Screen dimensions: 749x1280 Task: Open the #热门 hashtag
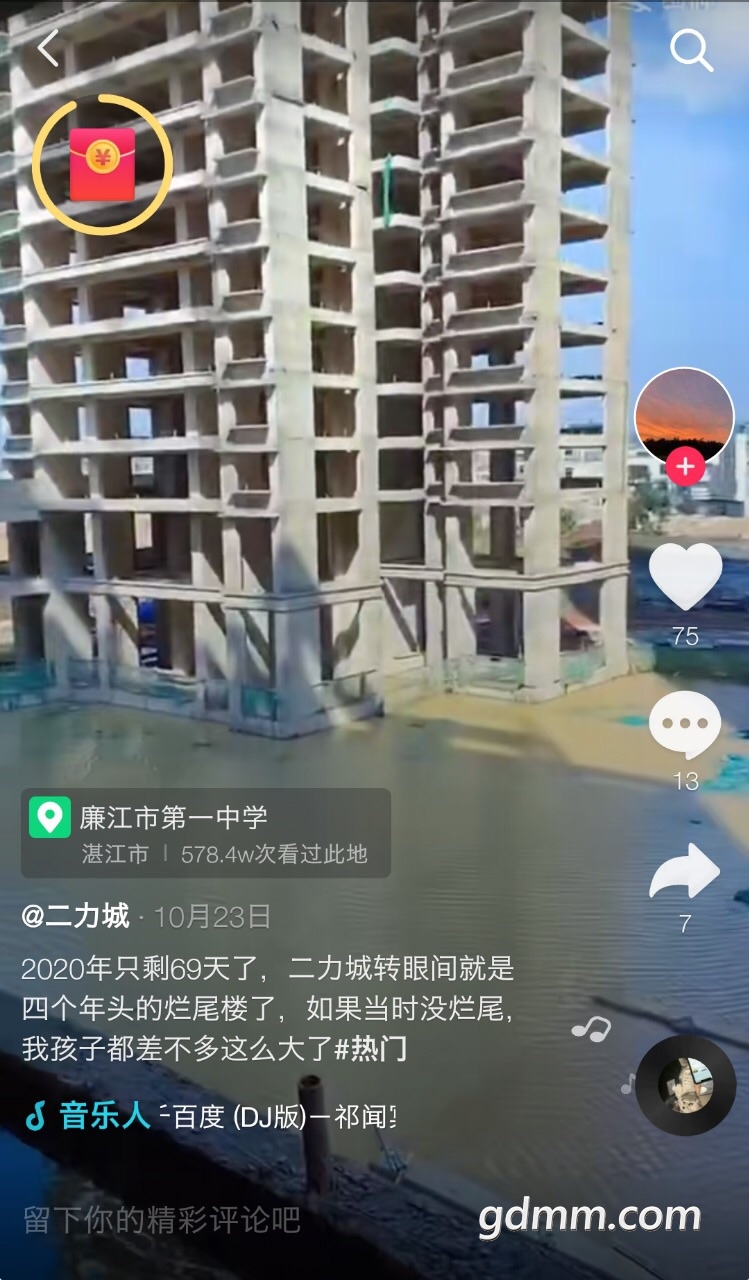[370, 1048]
